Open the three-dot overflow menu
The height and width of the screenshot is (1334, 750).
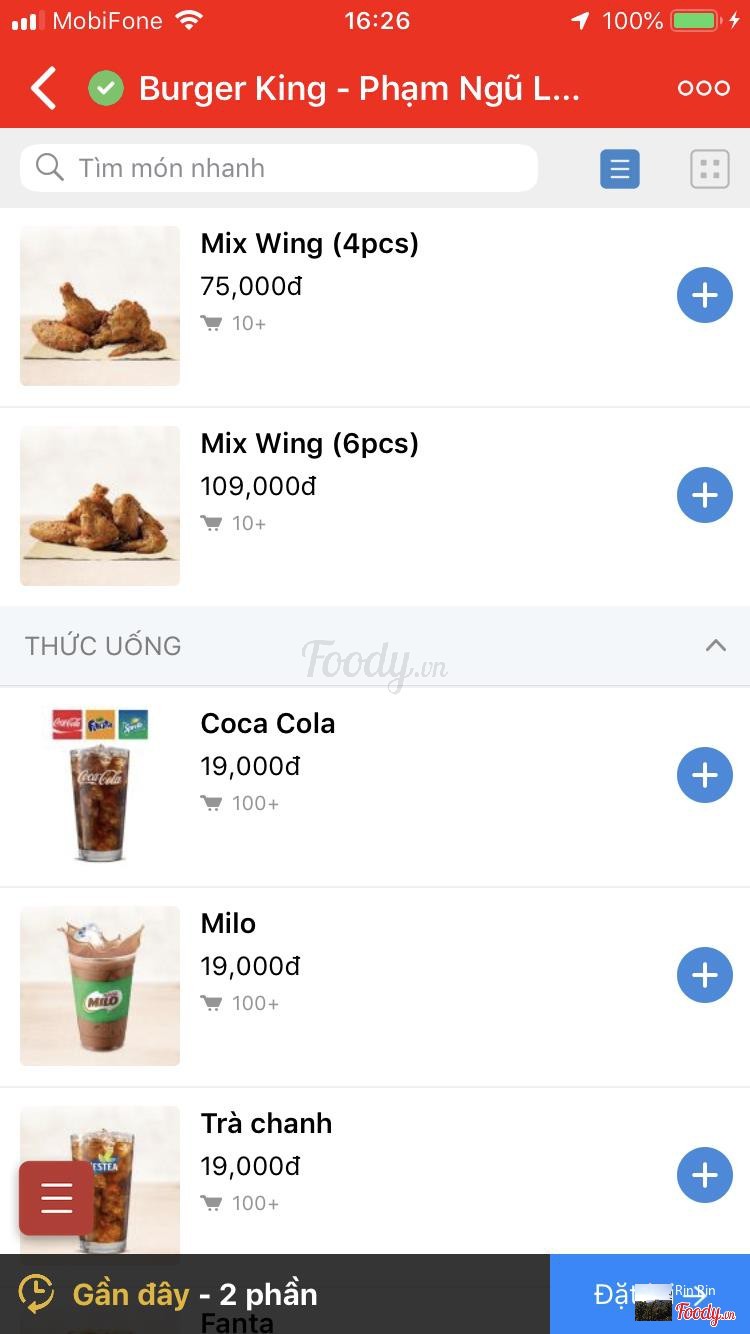point(703,88)
